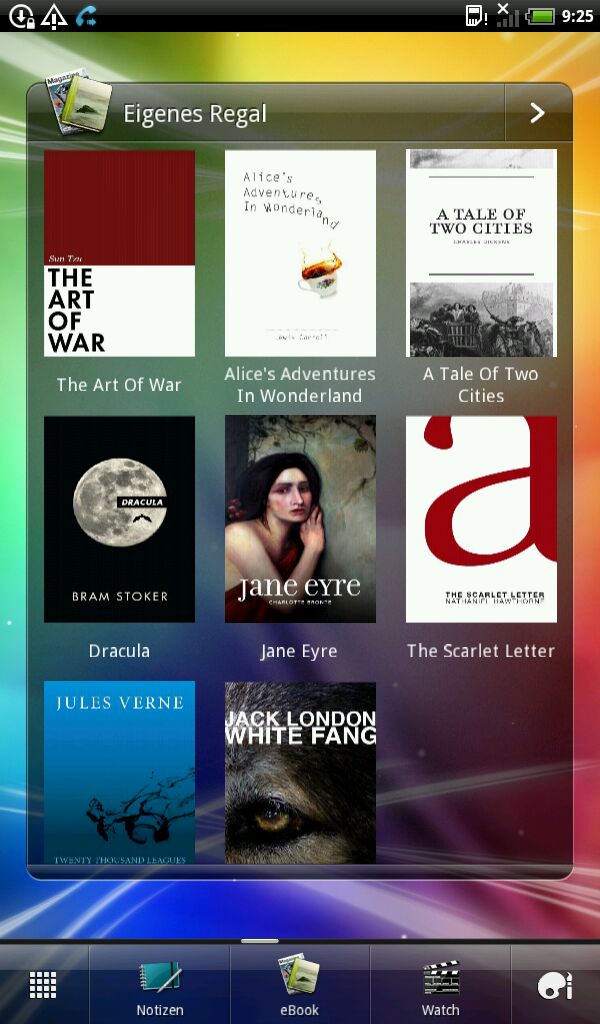The height and width of the screenshot is (1024, 600).
Task: Tap the arrow next to Eigenes Regal
Action: [x=537, y=113]
